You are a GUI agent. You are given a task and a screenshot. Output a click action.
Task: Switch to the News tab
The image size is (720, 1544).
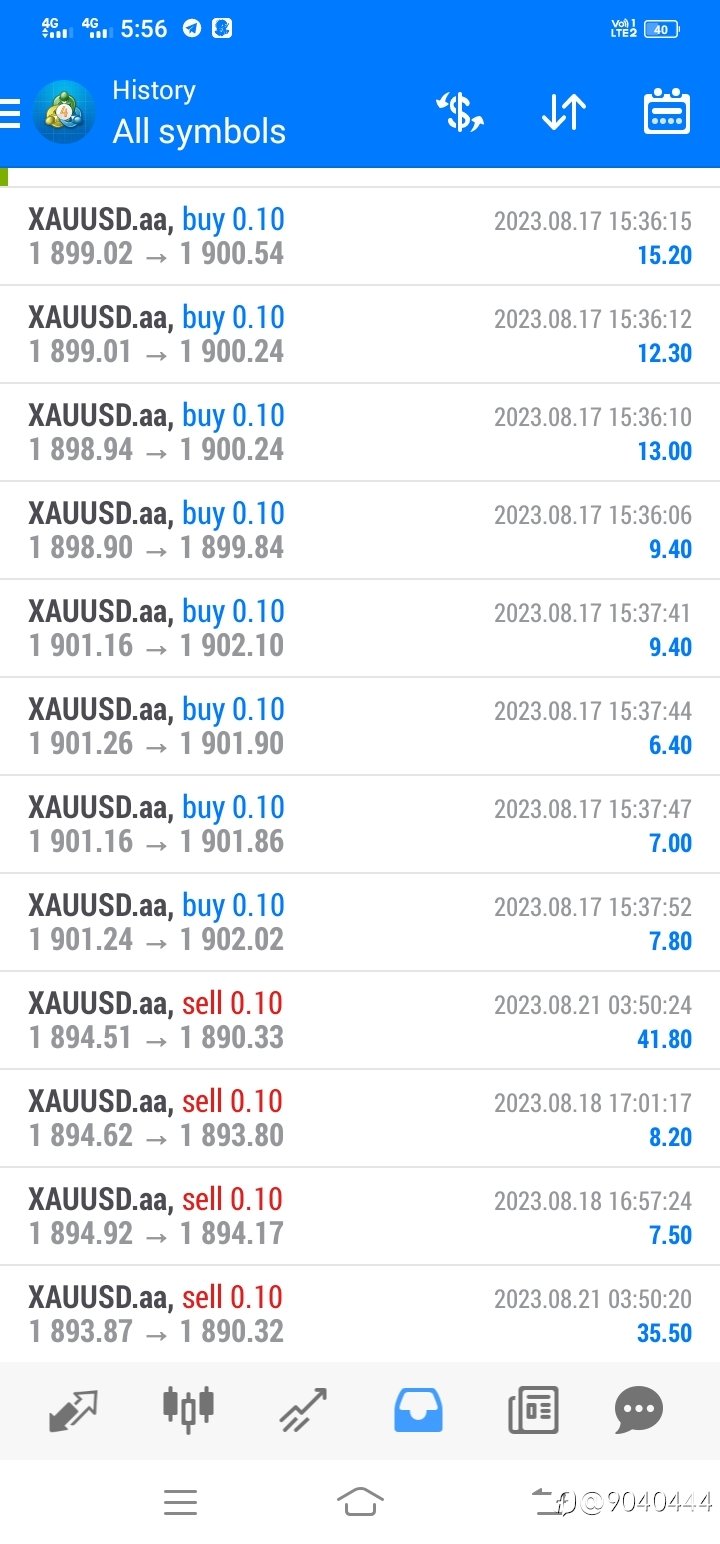click(x=533, y=1411)
